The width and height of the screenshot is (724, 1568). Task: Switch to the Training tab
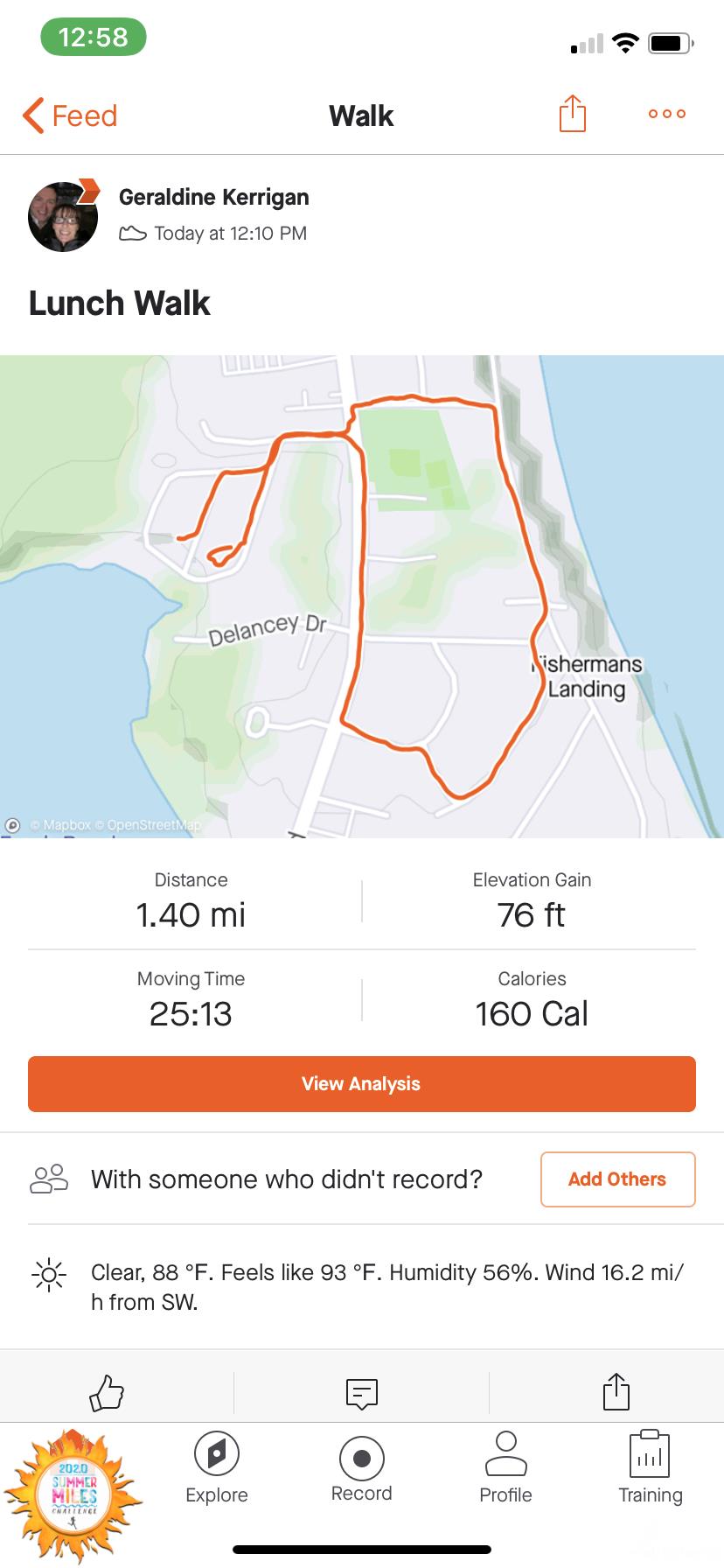point(650,1468)
